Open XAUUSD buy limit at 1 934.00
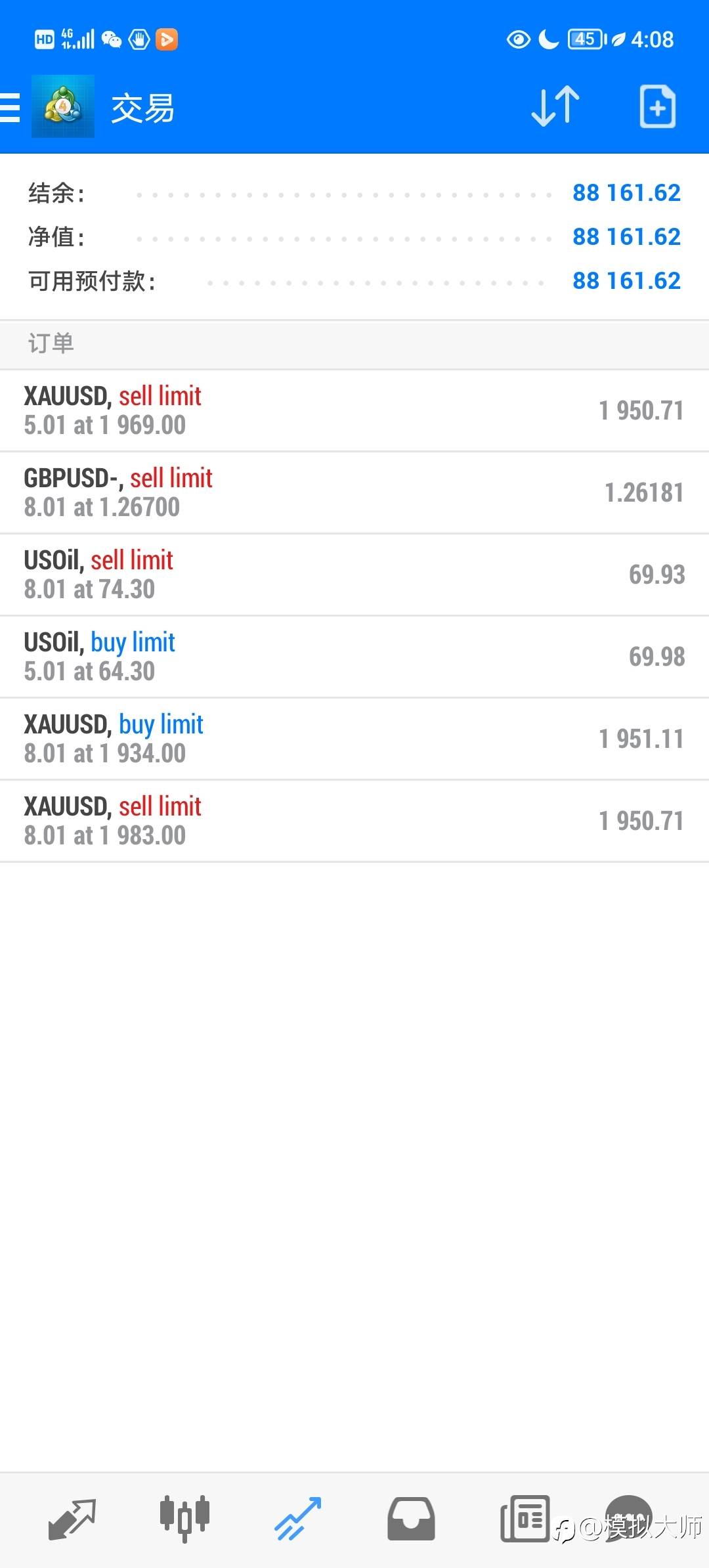This screenshot has width=709, height=1568. tap(354, 739)
